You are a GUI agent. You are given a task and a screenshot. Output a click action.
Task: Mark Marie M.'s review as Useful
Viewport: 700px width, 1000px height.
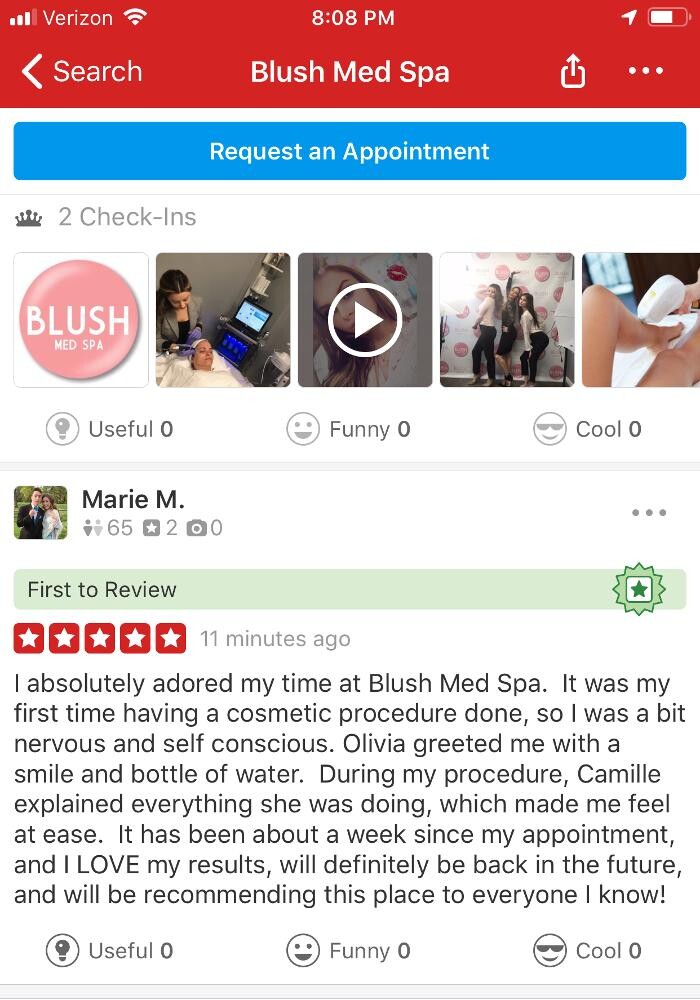coord(110,951)
